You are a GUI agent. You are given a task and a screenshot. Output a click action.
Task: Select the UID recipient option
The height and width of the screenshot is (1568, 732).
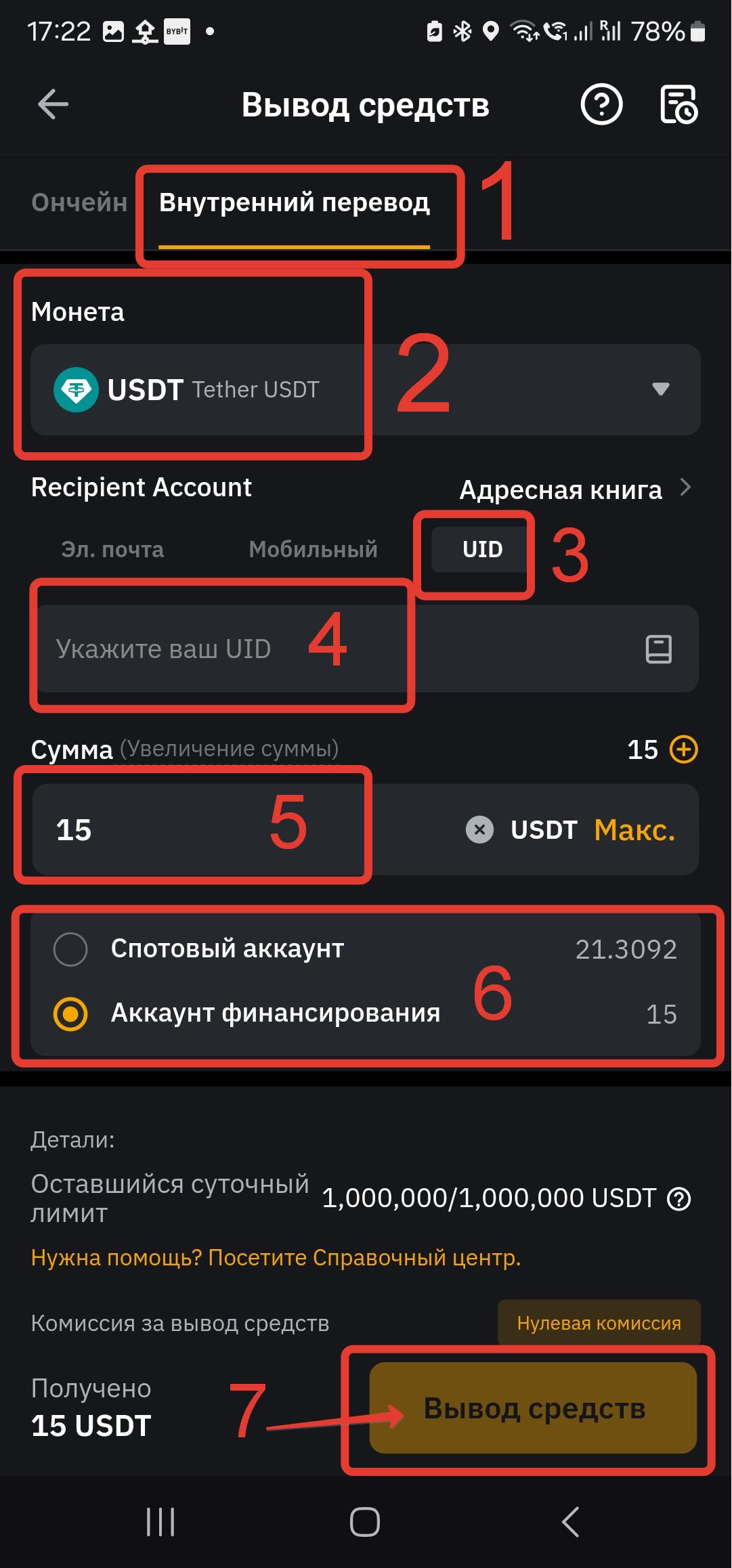click(482, 549)
